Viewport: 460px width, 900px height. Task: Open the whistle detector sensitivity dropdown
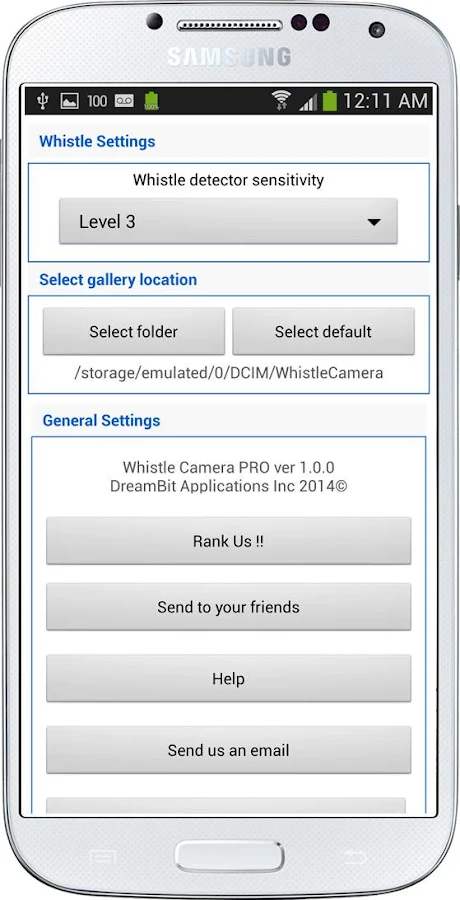pos(228,221)
